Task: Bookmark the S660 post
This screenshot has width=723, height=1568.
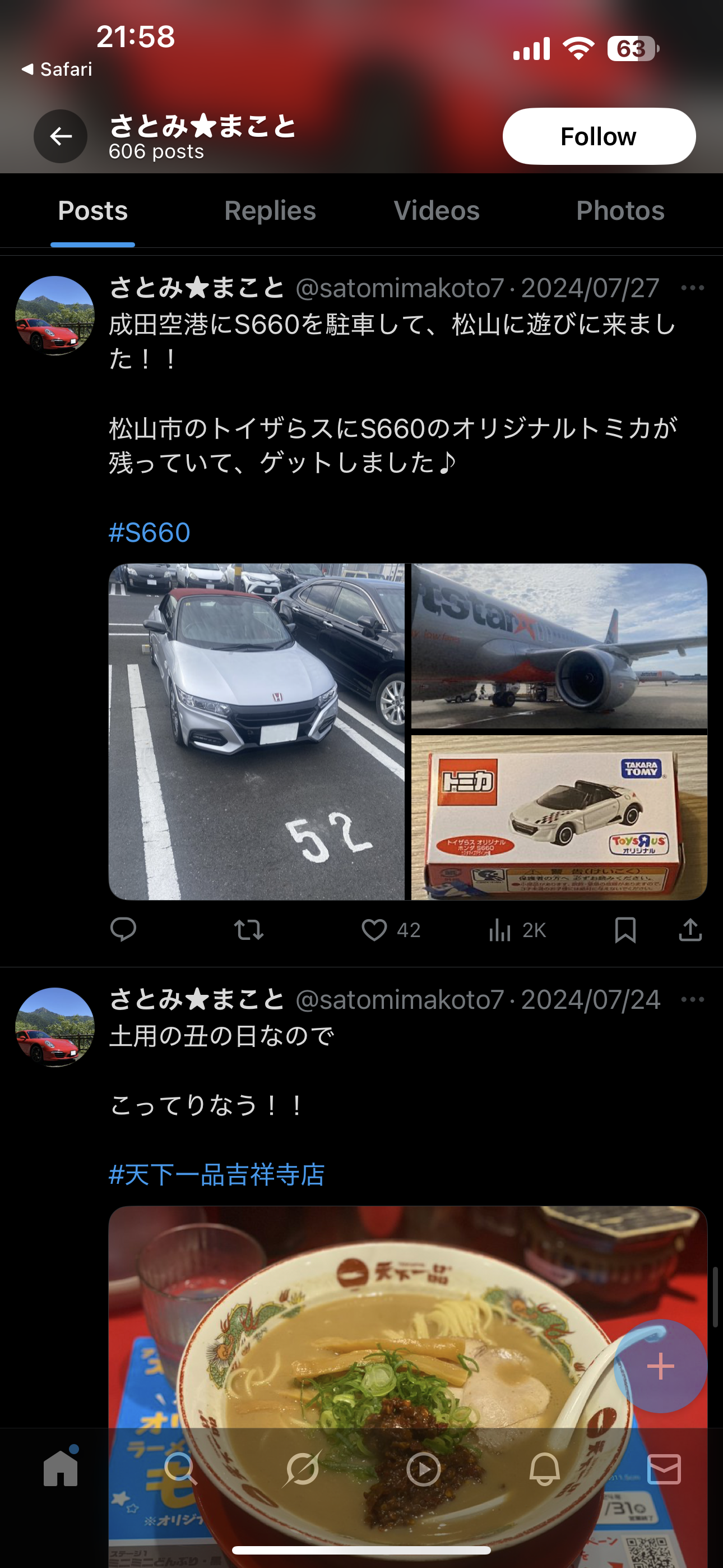Action: coord(625,929)
